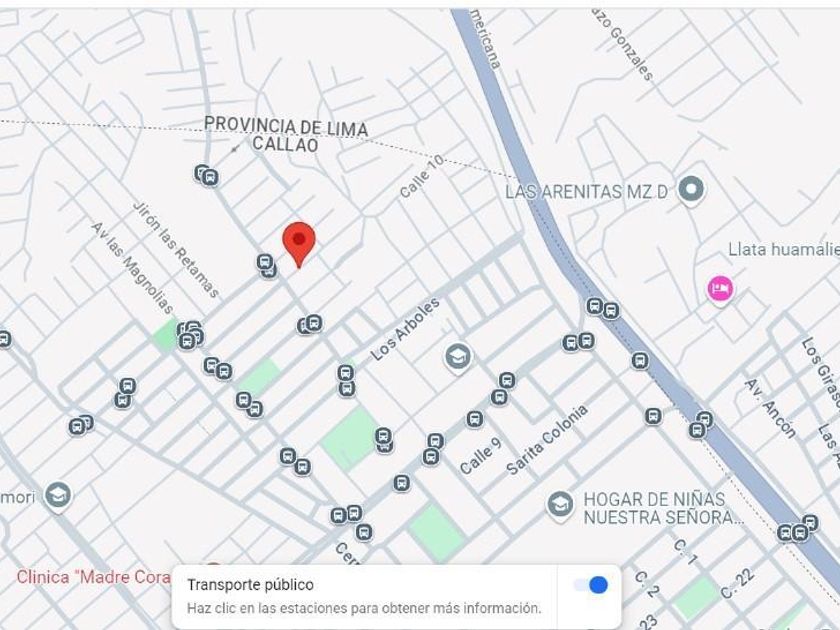Image resolution: width=840 pixels, height=630 pixels.
Task: Open the Las Arenitas MZ D marker
Action: click(x=691, y=190)
